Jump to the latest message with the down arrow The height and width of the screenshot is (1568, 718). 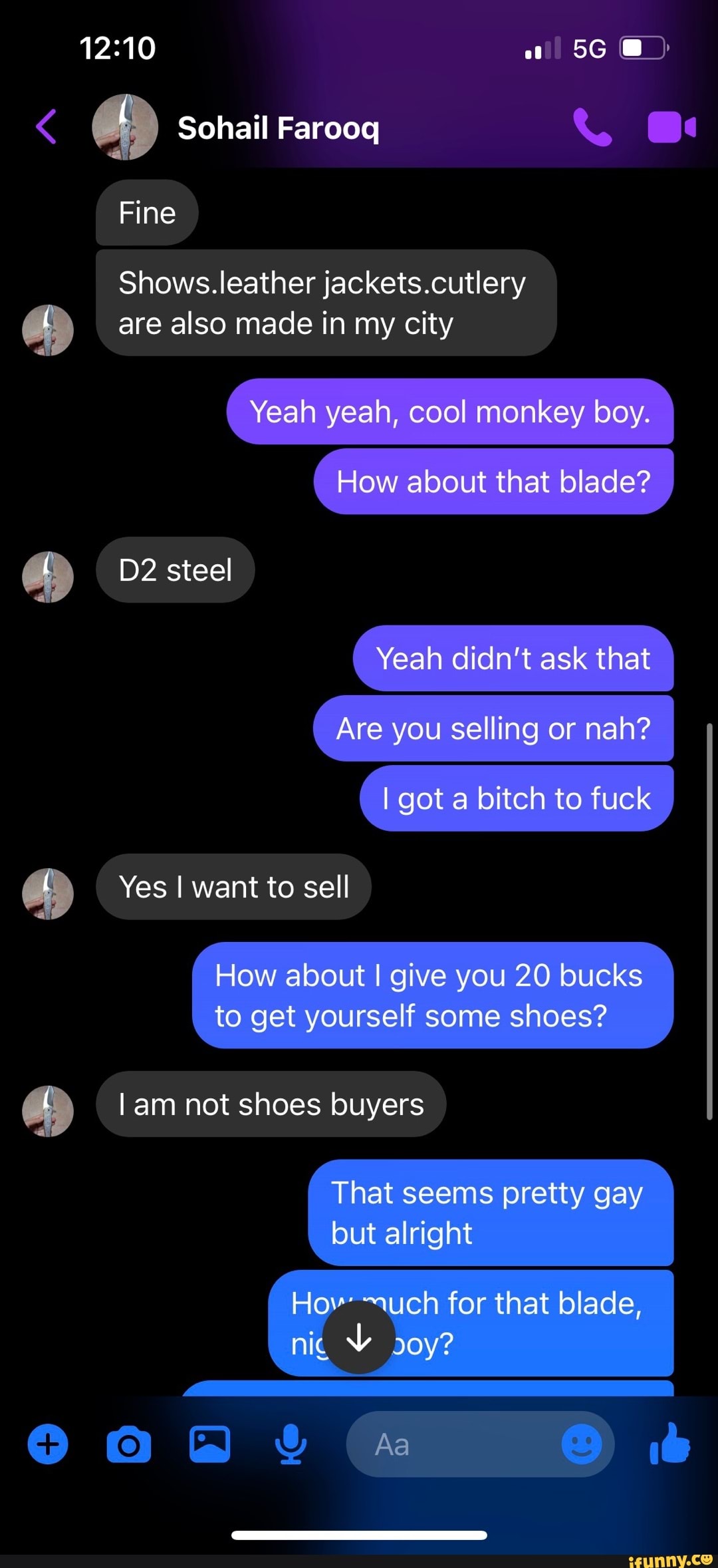pyautogui.click(x=359, y=1336)
